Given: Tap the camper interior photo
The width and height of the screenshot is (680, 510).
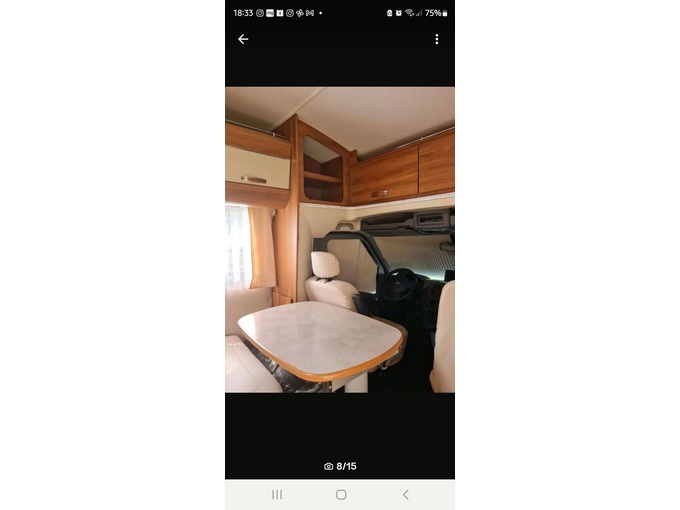Looking at the screenshot, I should pos(340,240).
